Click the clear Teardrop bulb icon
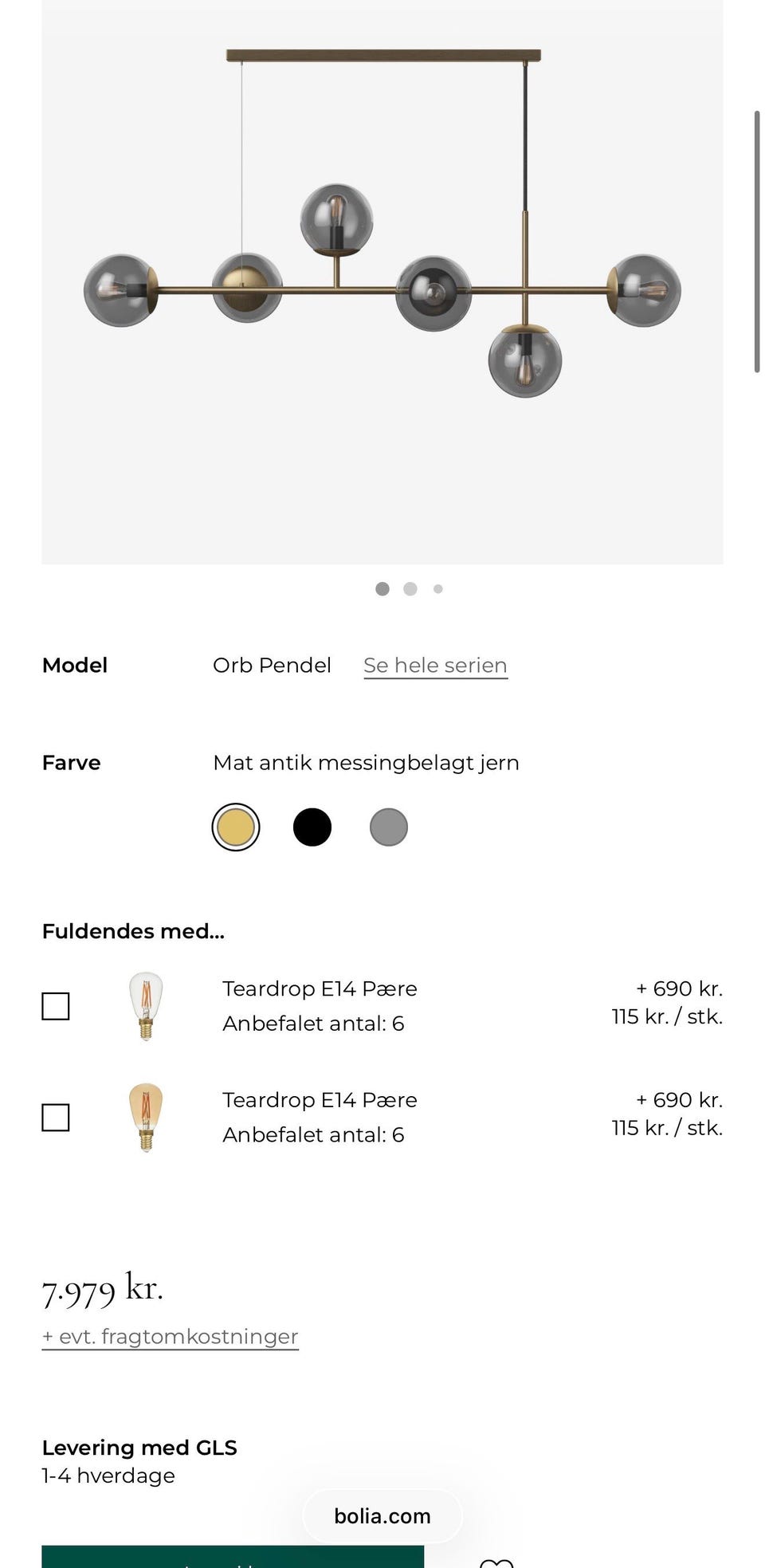Image resolution: width=765 pixels, height=1568 pixels. pos(147,1006)
